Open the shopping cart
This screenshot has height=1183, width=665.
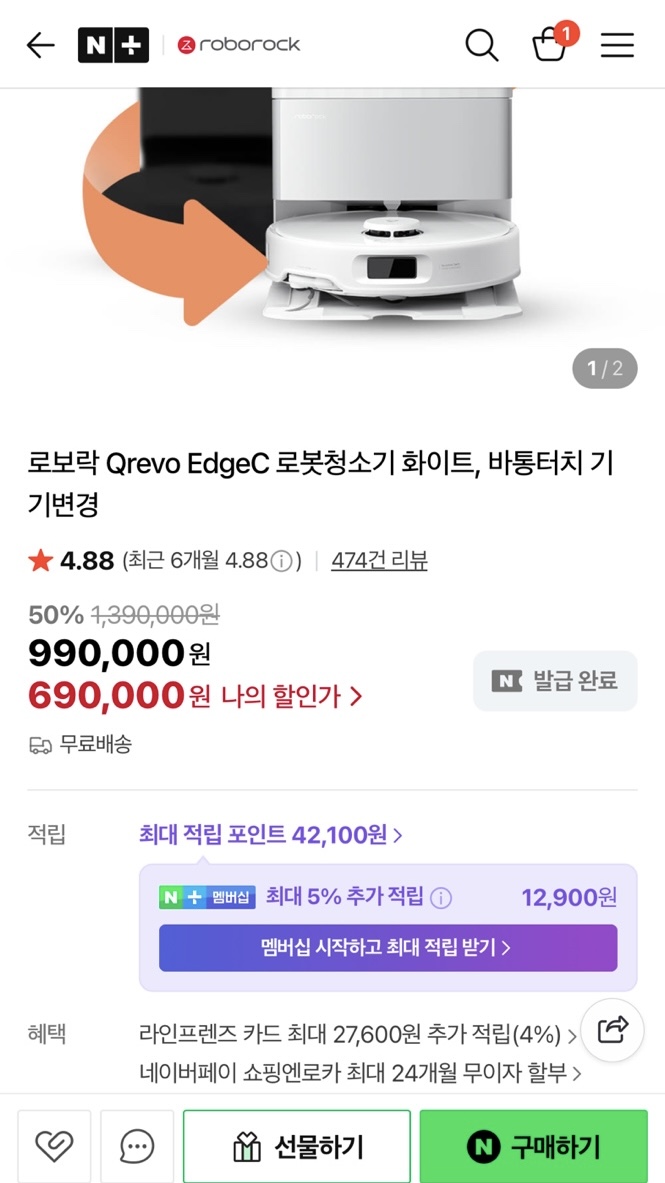[549, 45]
